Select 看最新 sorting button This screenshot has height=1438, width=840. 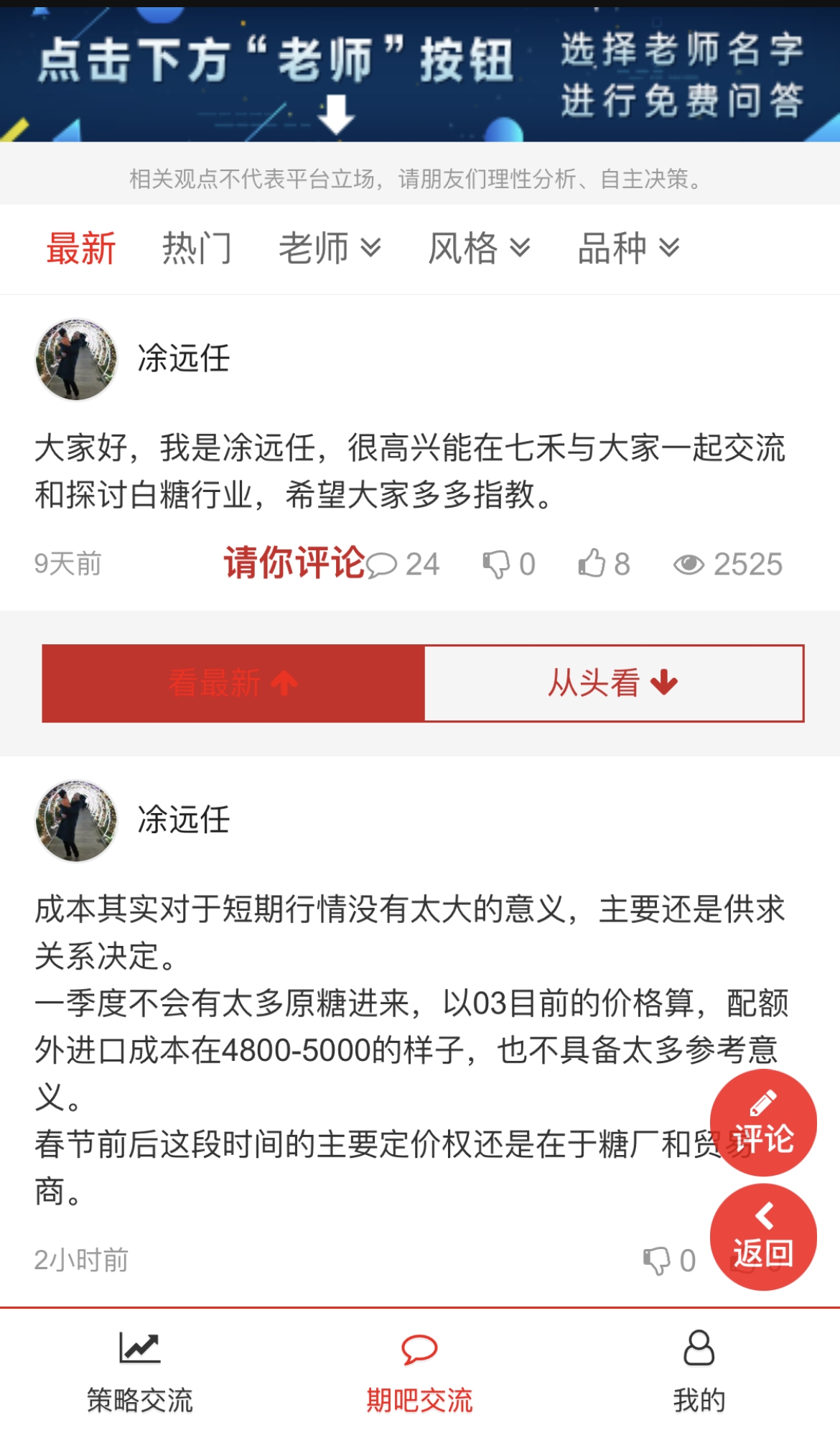tap(233, 683)
